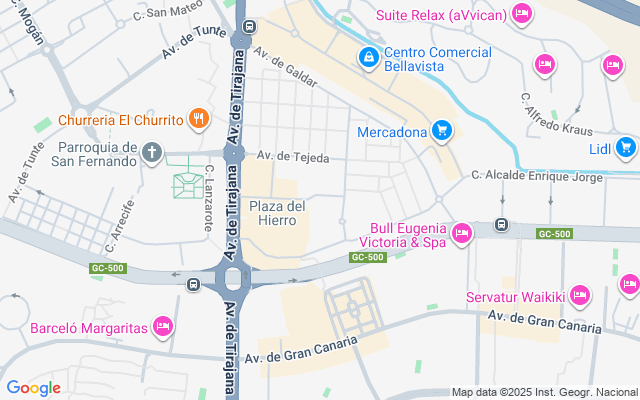The width and height of the screenshot is (640, 400).
Task: Select the Centro Comercial Bellavista shopping marker
Action: click(369, 58)
